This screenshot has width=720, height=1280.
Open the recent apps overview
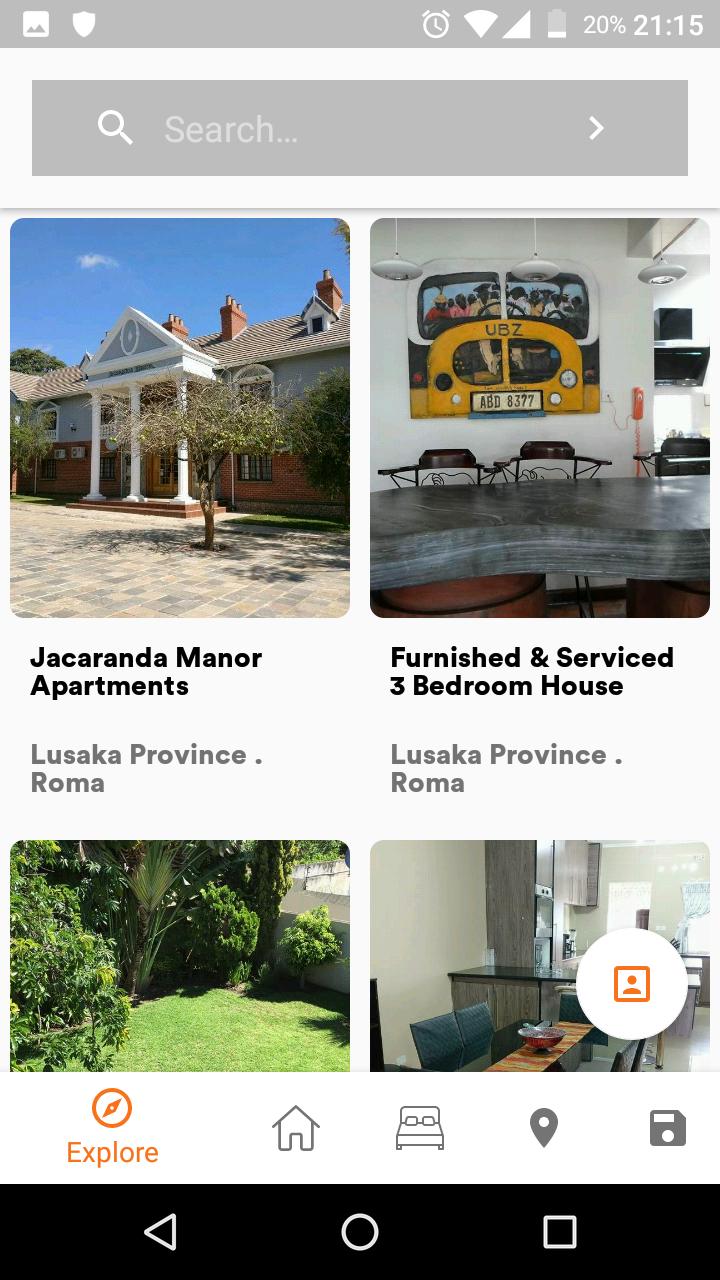[x=560, y=1232]
